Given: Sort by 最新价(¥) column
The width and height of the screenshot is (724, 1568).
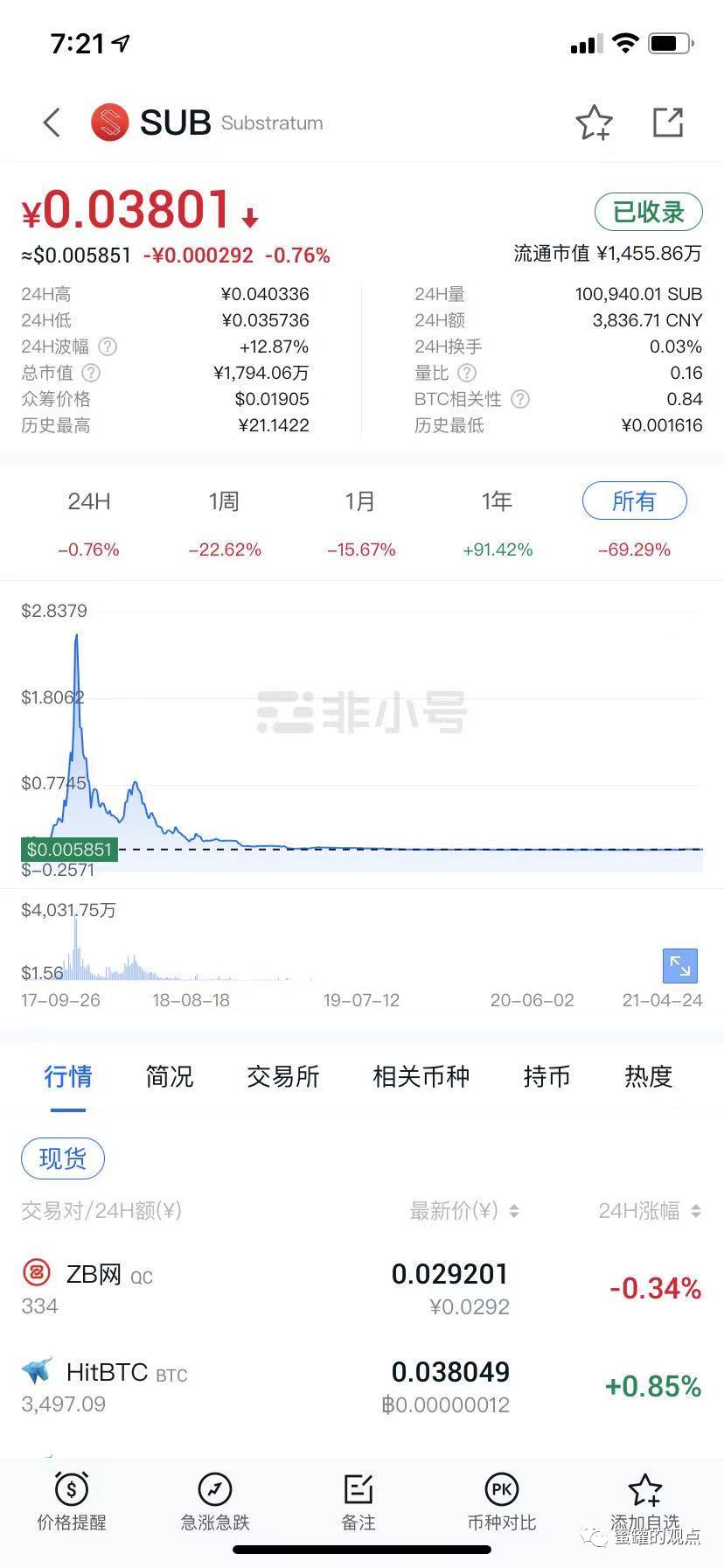Looking at the screenshot, I should 462,1210.
